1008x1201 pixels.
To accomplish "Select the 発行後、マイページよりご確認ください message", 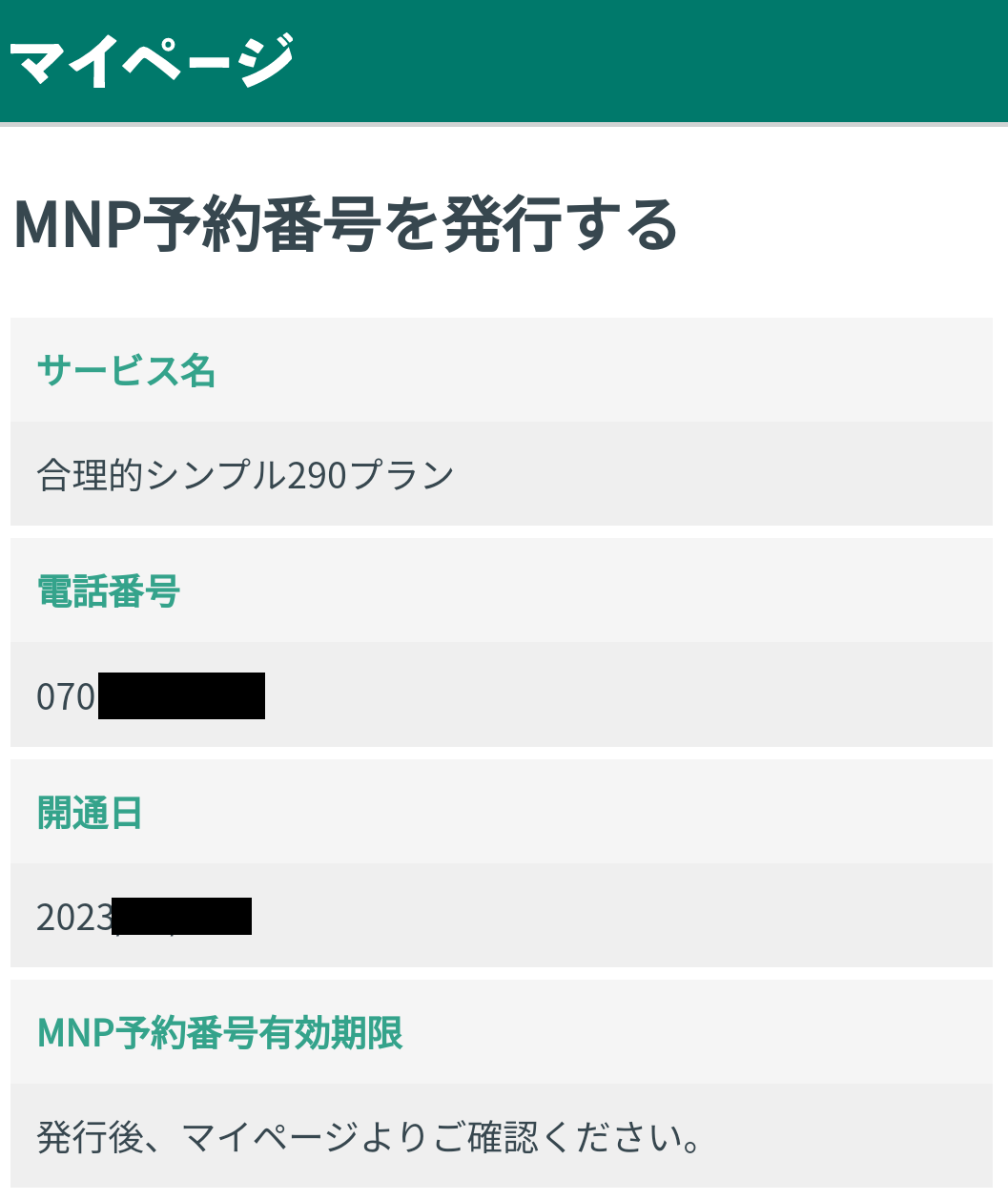I will pos(367,1135).
